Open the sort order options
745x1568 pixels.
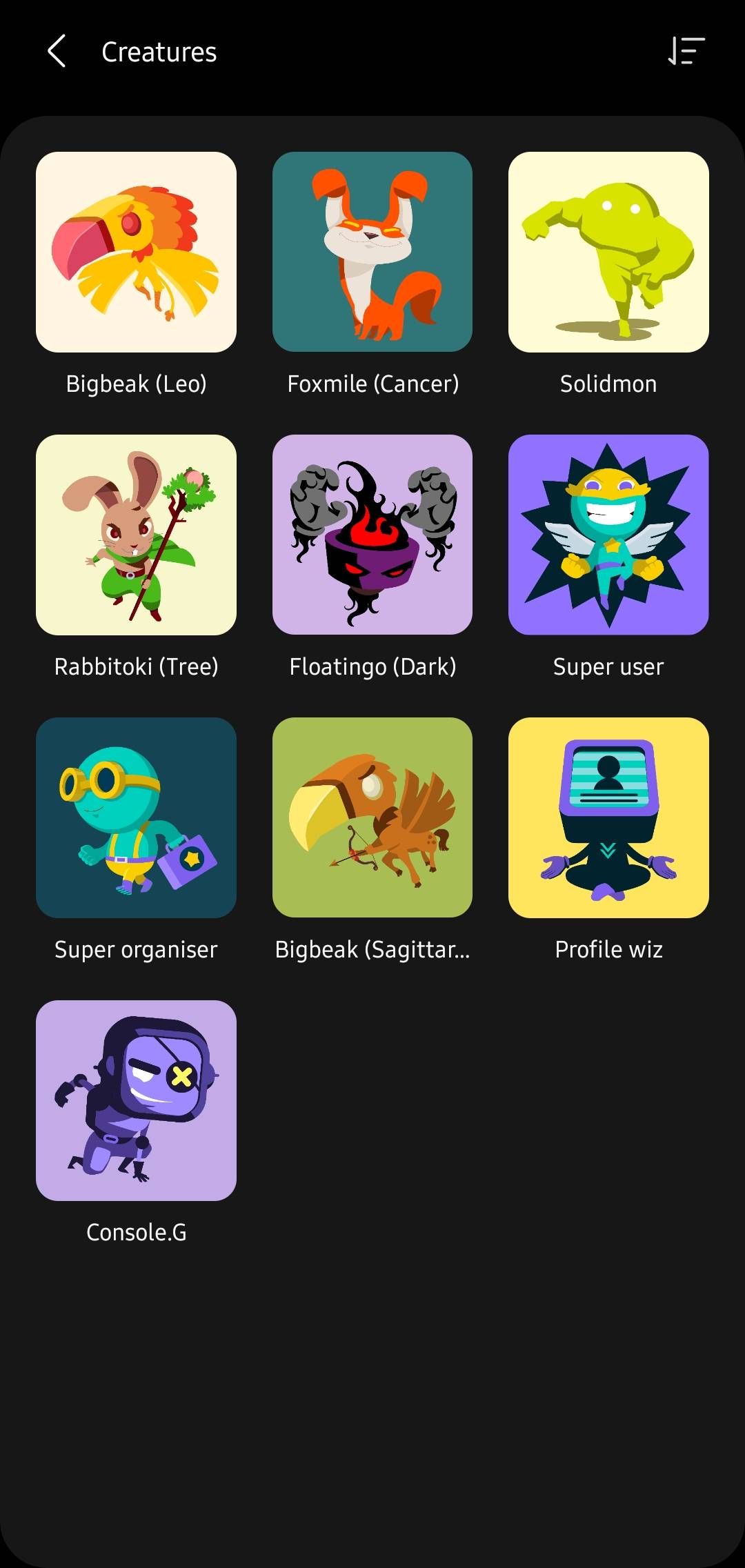click(x=687, y=52)
